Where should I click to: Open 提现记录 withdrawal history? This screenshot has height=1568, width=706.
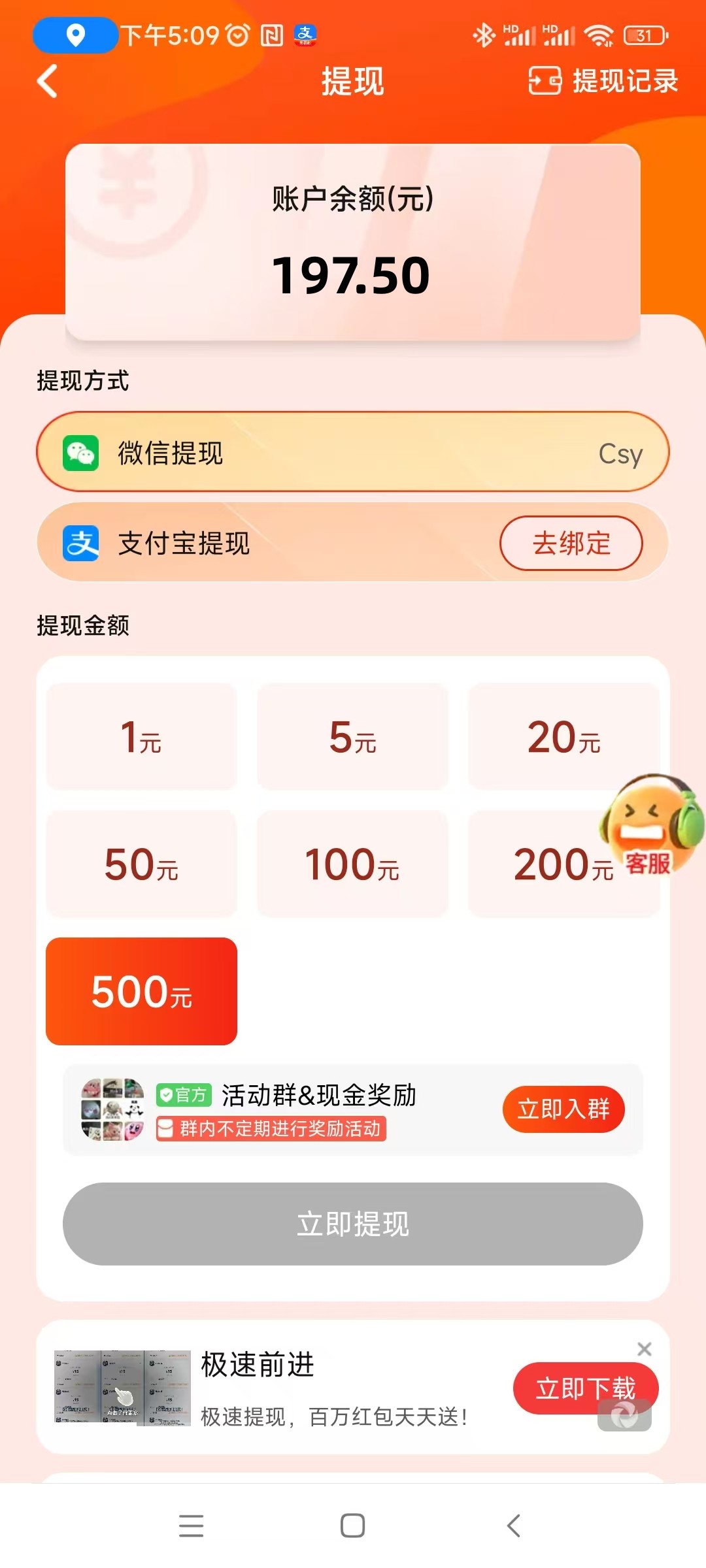[603, 81]
